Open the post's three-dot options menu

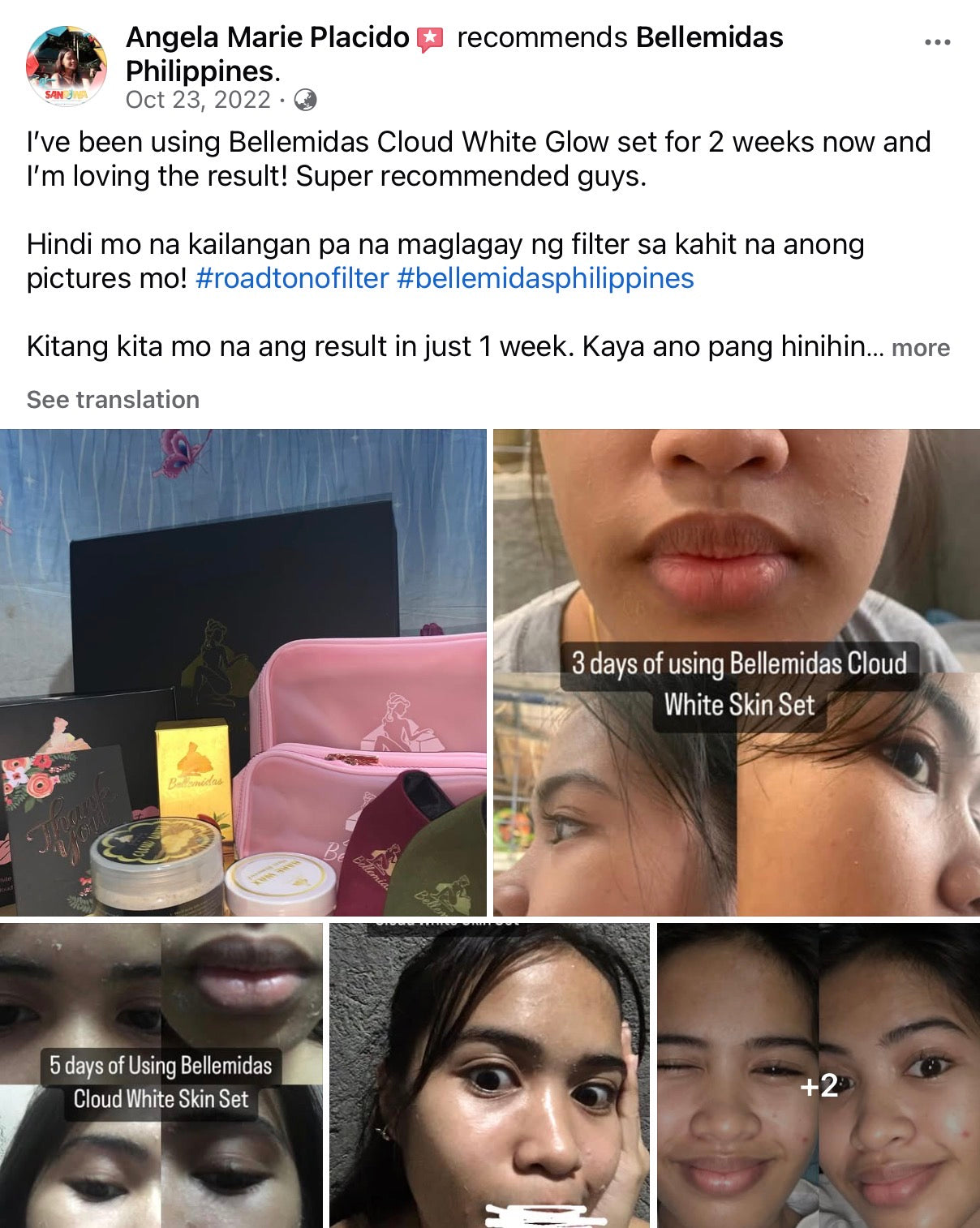937,42
